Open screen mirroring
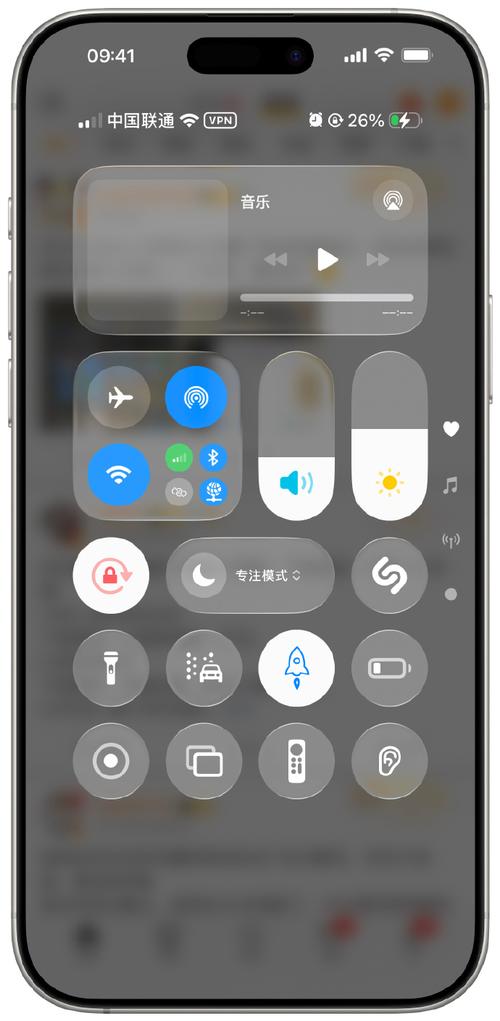 (x=204, y=761)
